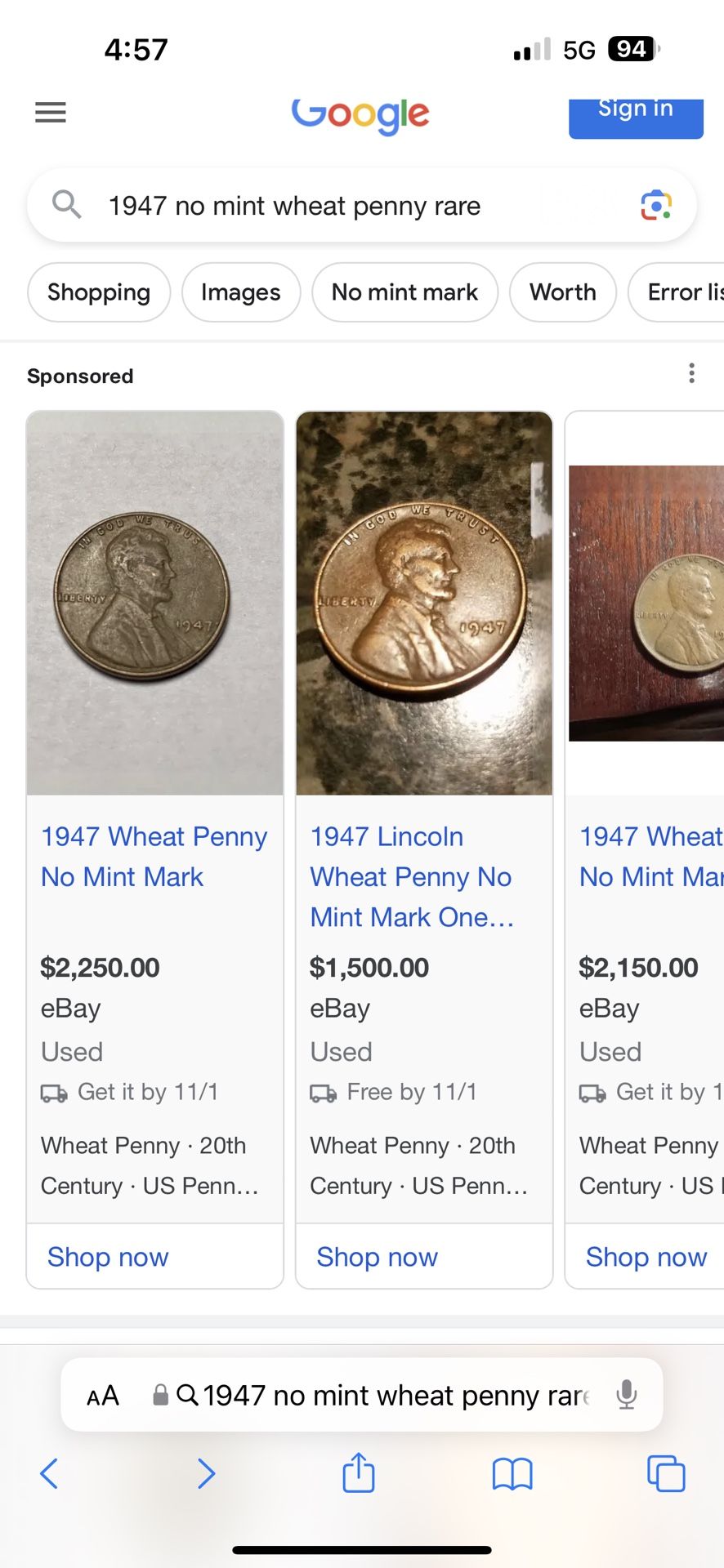Tap the search magnifier icon in the search bar
Viewport: 724px width, 1568px height.
coord(67,206)
